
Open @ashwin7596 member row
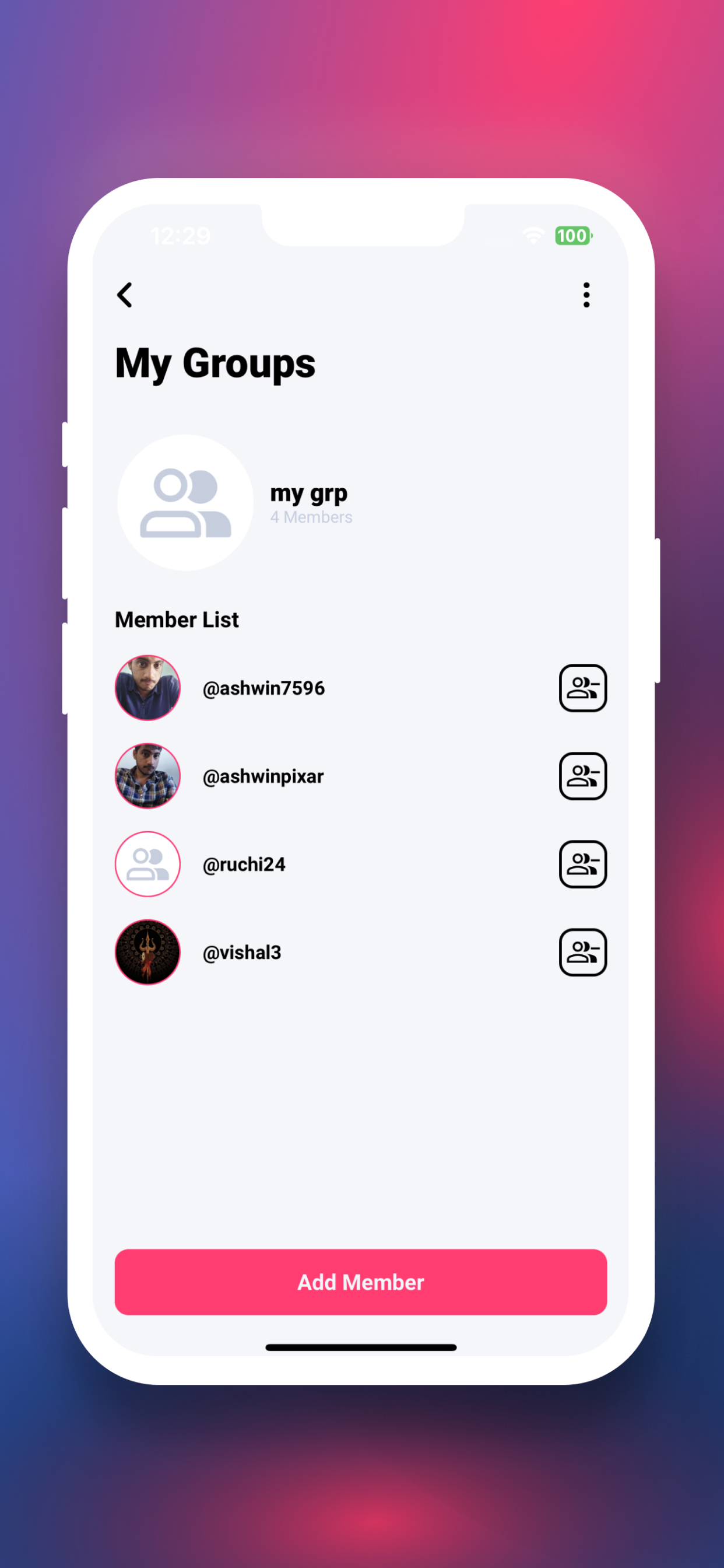click(x=263, y=688)
